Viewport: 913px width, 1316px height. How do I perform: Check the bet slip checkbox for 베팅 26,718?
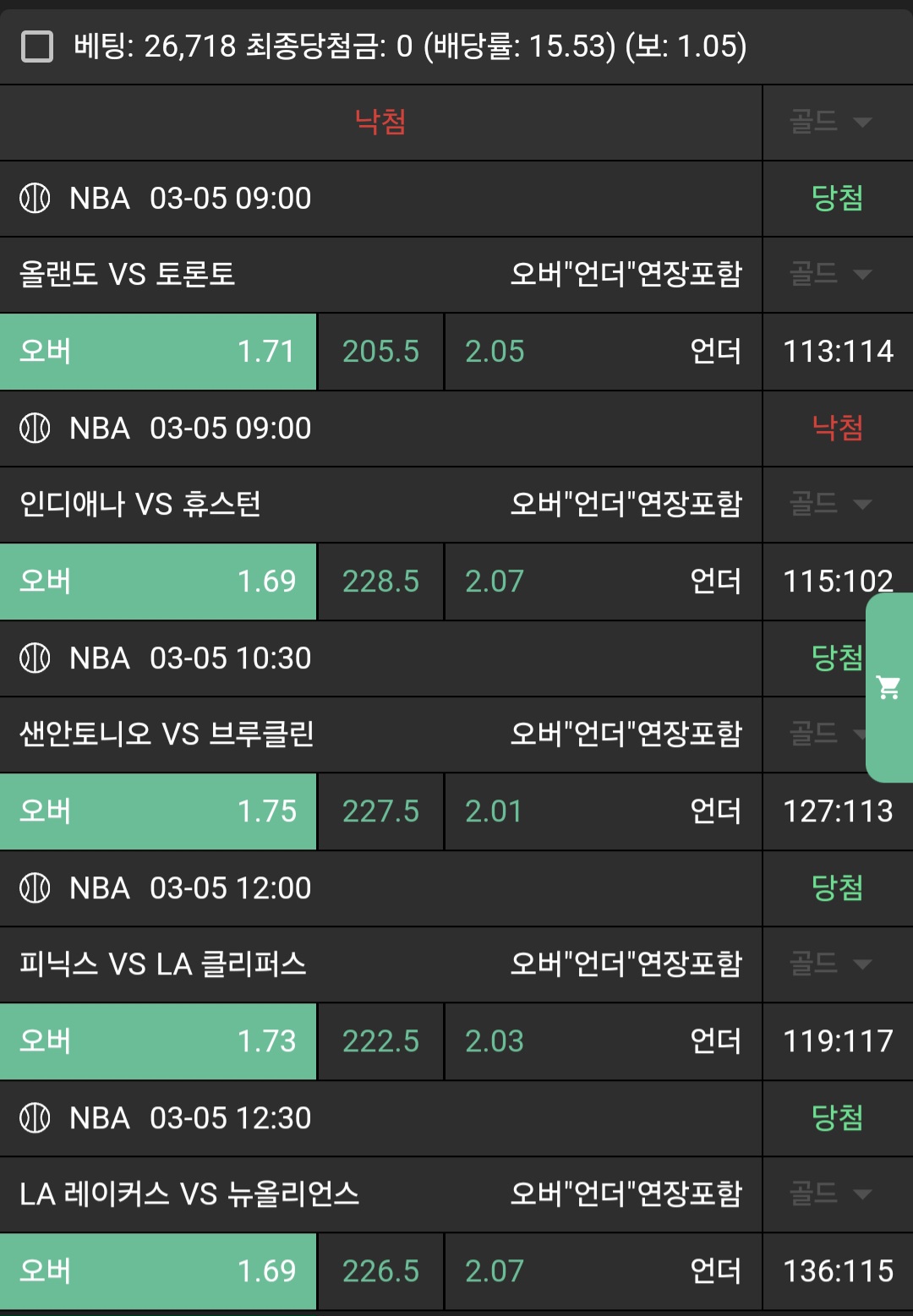[x=37, y=46]
